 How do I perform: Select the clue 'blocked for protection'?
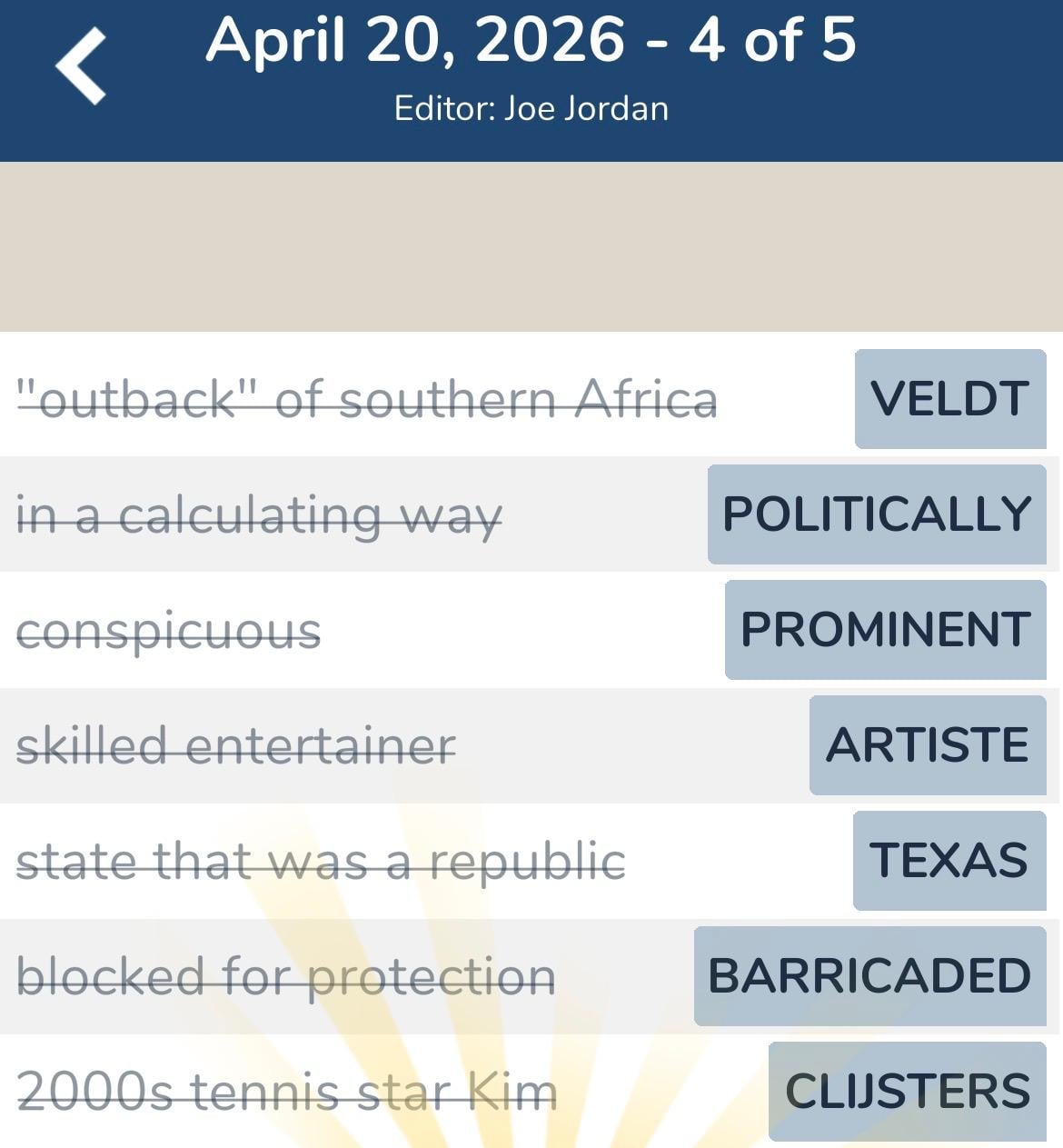[287, 974]
